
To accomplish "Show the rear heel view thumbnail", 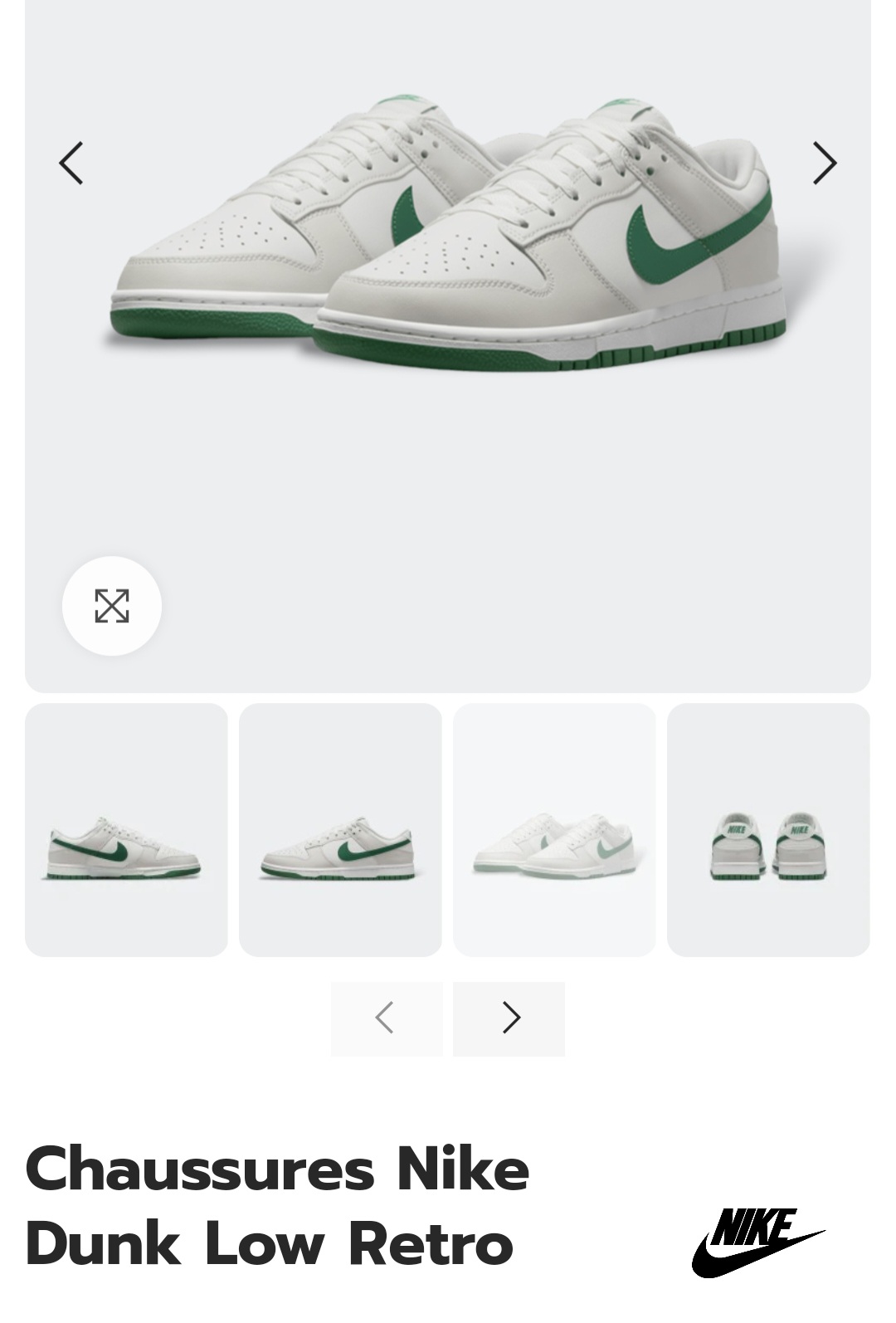I will tap(768, 829).
